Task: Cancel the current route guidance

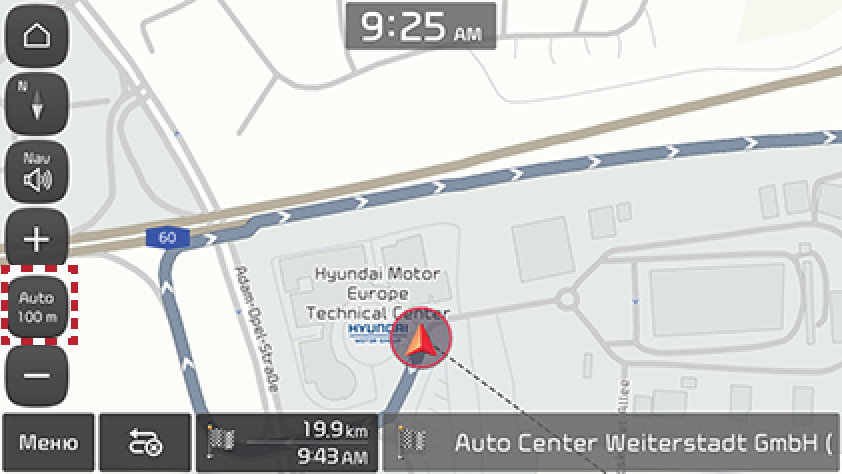Action: [145, 443]
